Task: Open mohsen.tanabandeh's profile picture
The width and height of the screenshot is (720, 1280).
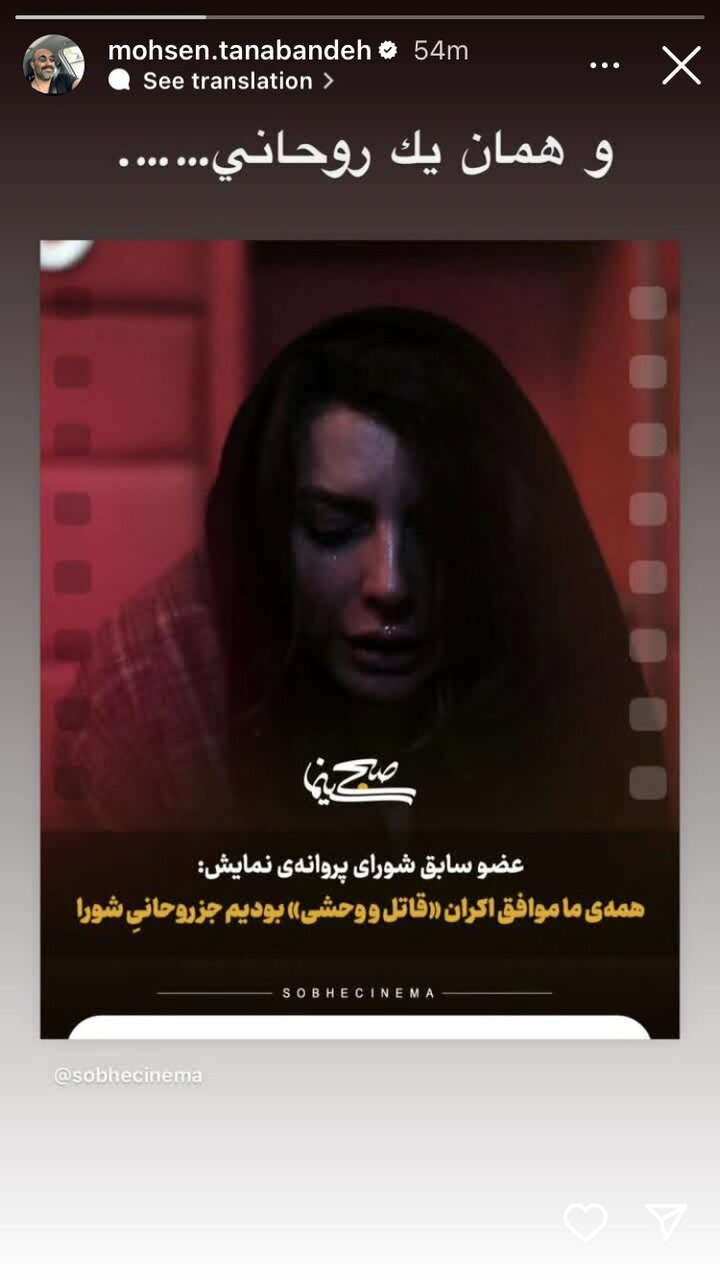Action: pos(54,65)
